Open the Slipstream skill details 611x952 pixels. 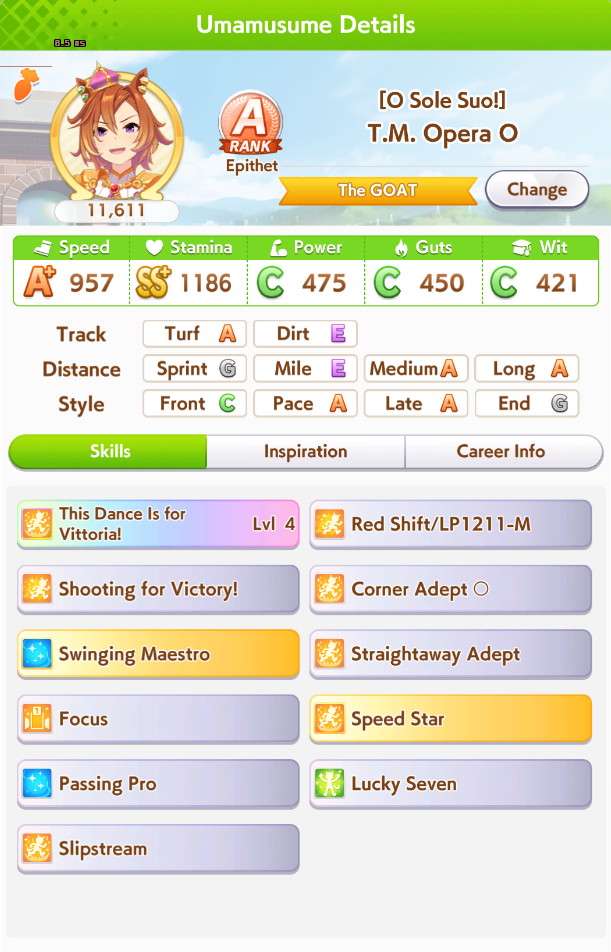(x=158, y=849)
